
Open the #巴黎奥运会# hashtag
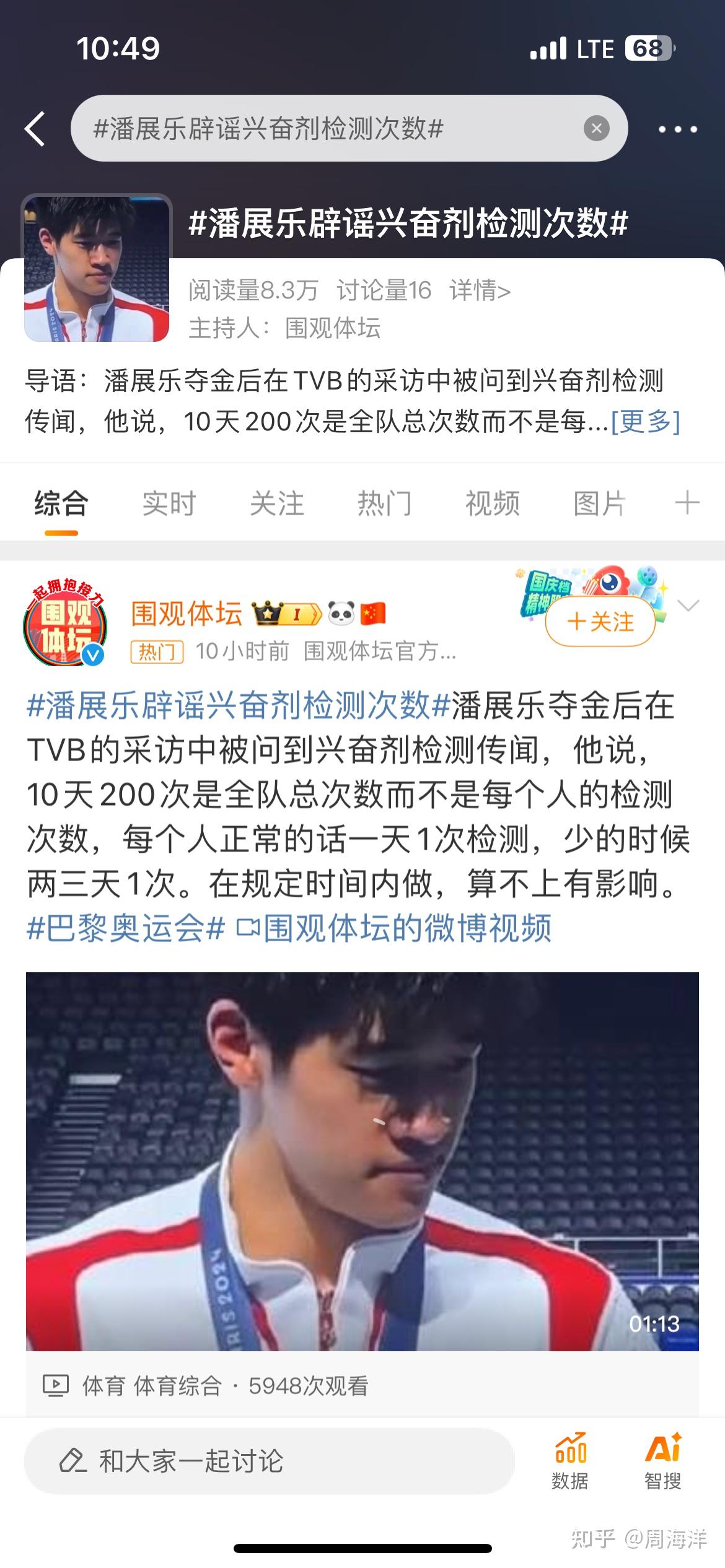tap(126, 928)
